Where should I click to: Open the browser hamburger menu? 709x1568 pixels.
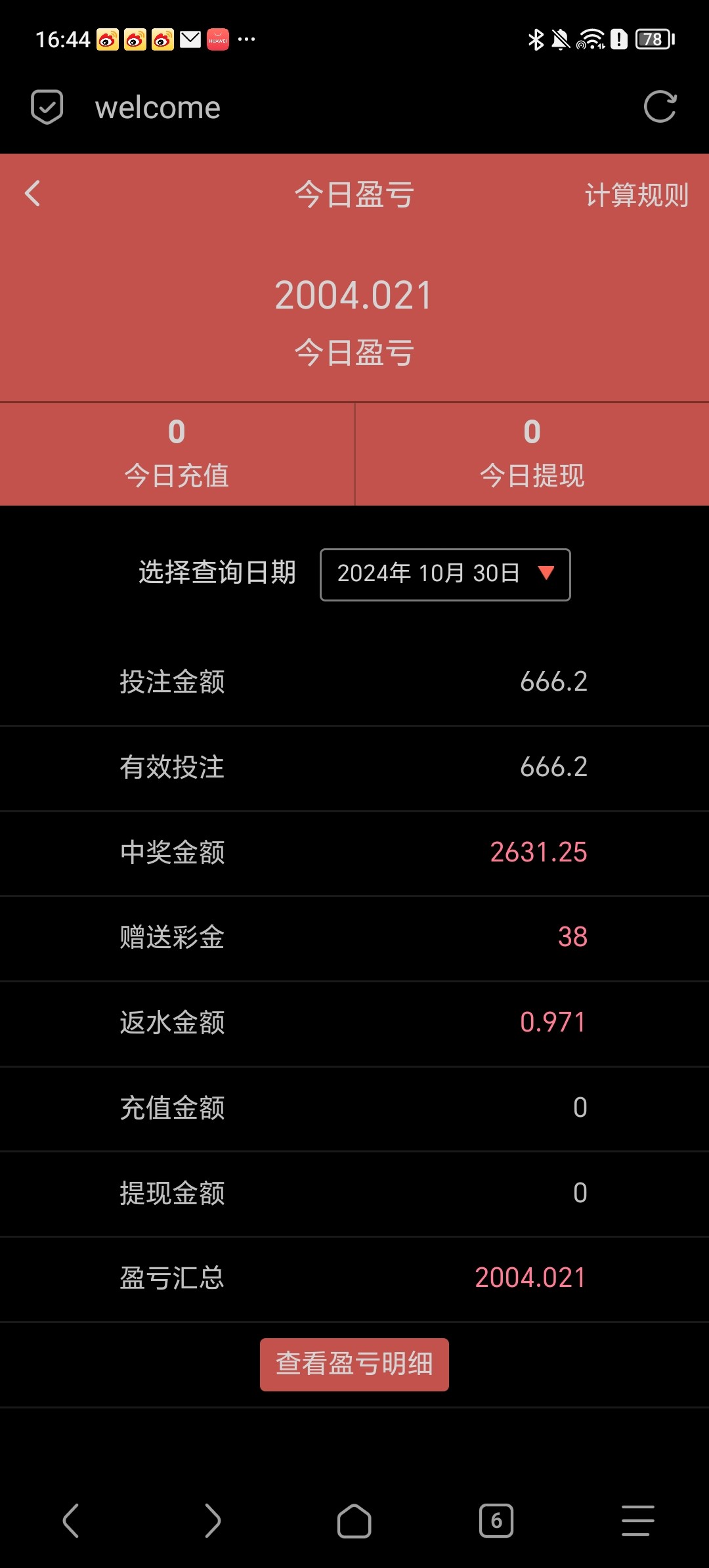638,1521
